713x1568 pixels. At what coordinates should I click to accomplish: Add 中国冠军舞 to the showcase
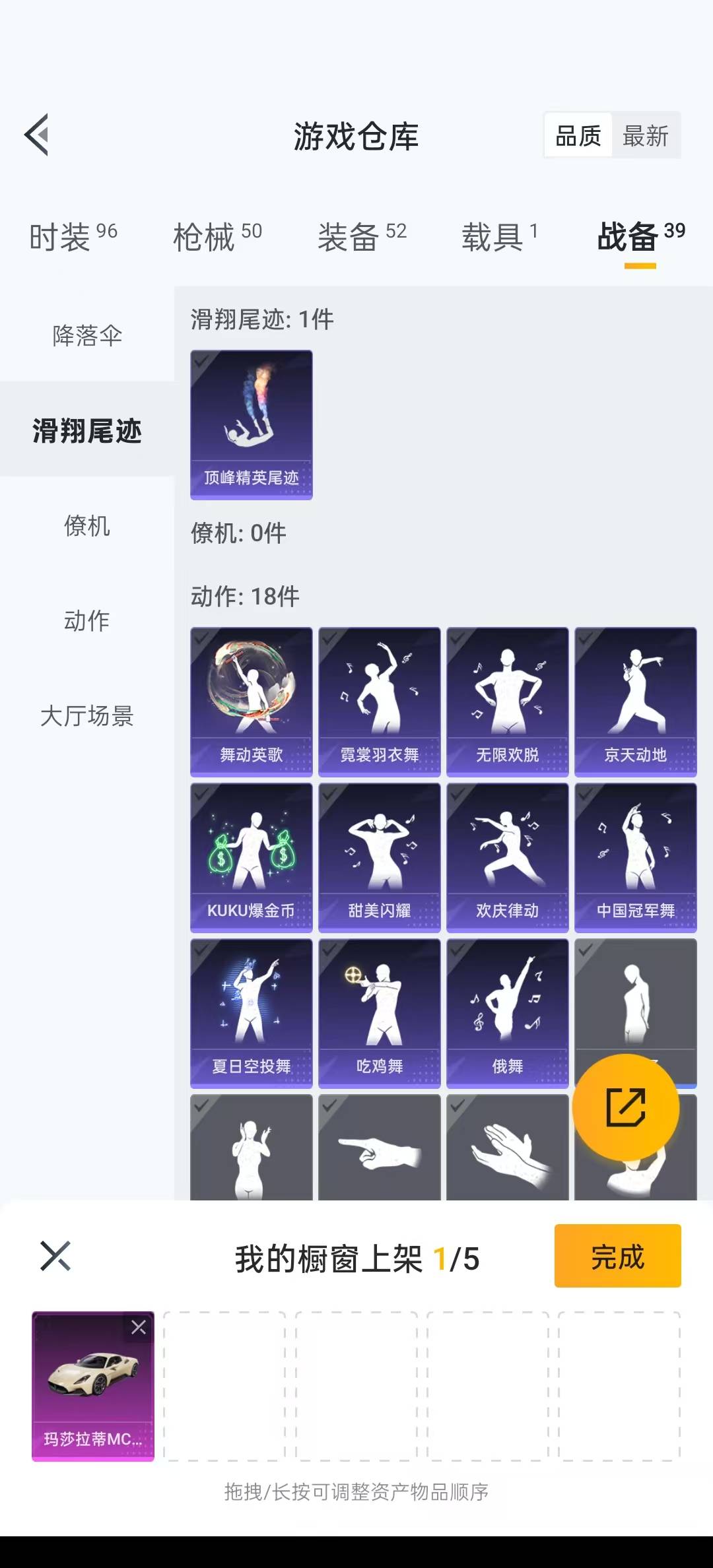(635, 857)
